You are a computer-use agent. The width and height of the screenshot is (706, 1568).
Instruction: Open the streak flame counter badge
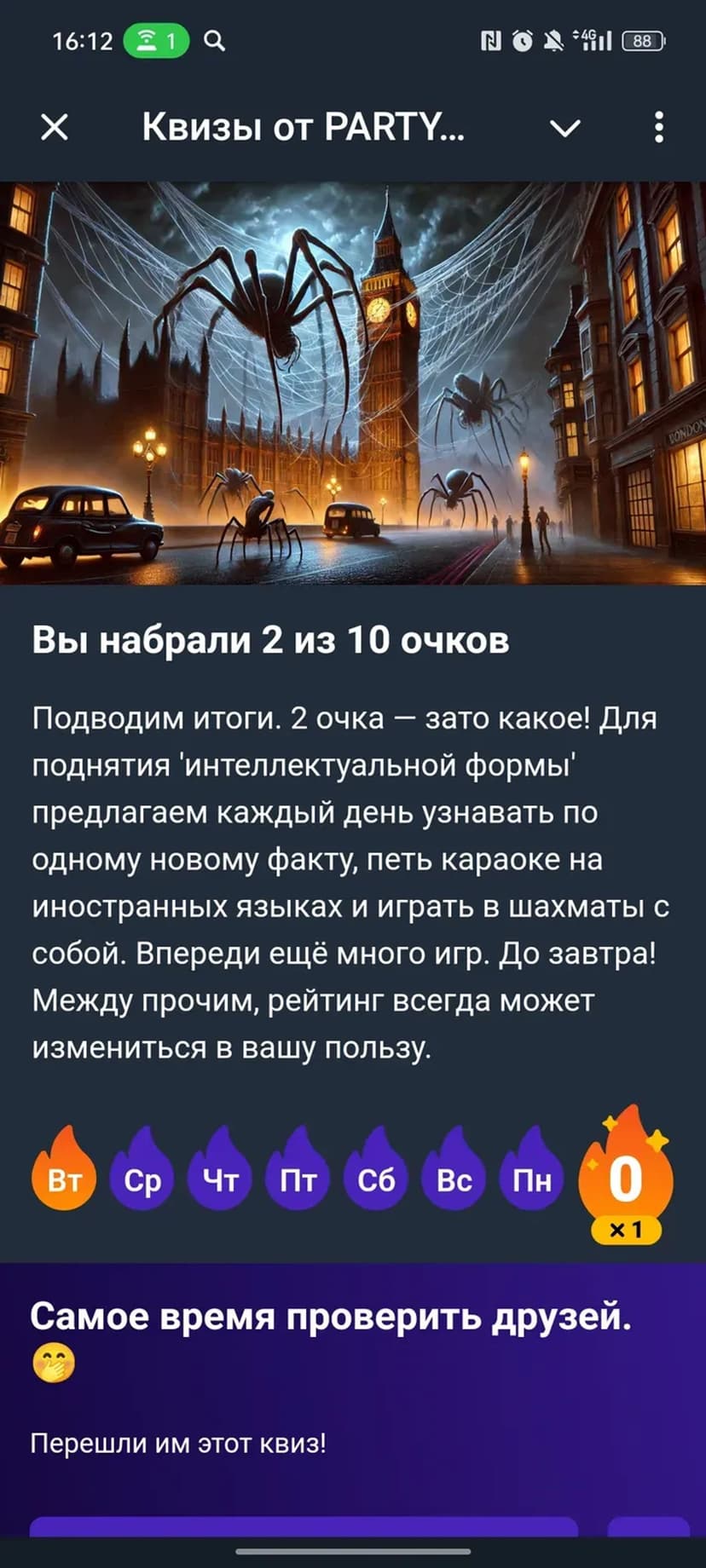coord(626,1177)
